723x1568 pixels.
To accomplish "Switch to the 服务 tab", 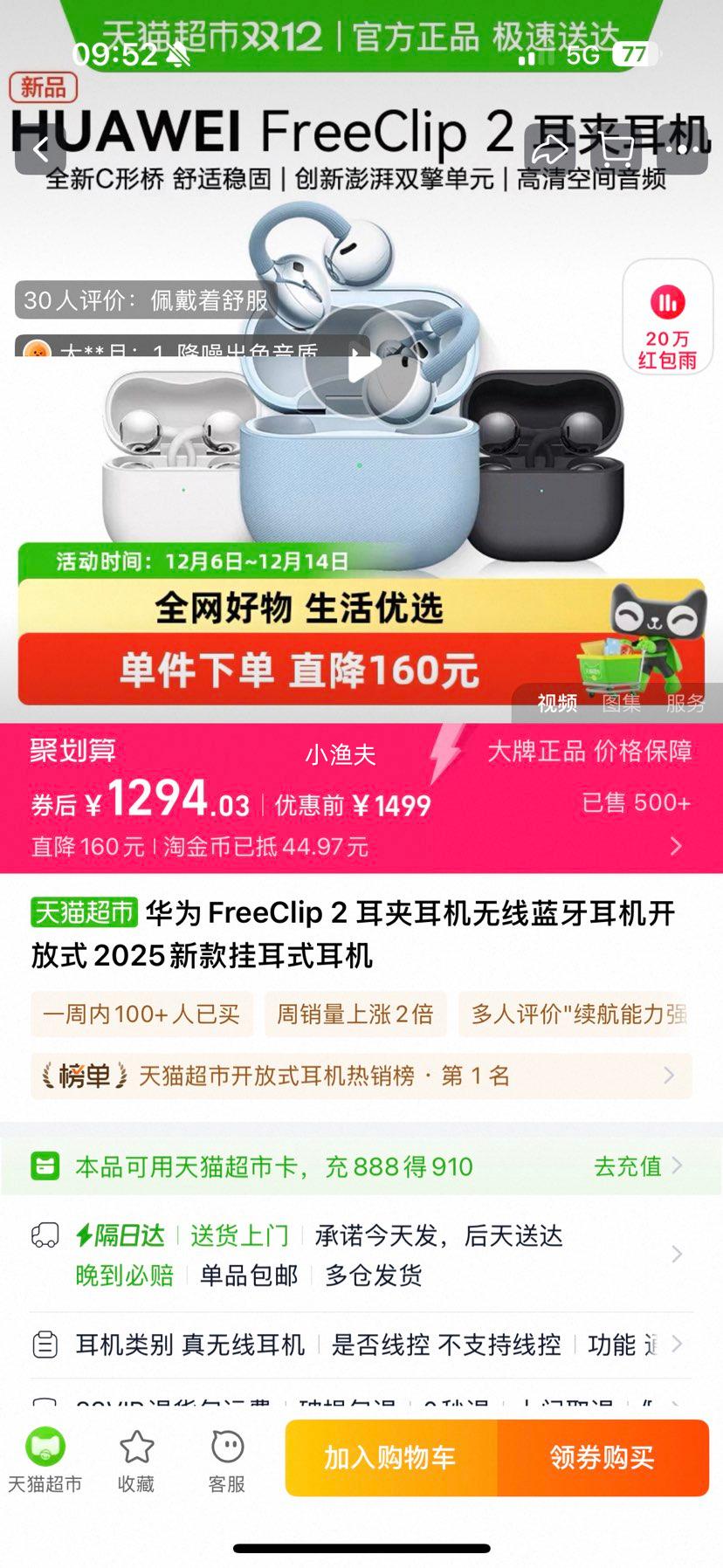I will 687,704.
